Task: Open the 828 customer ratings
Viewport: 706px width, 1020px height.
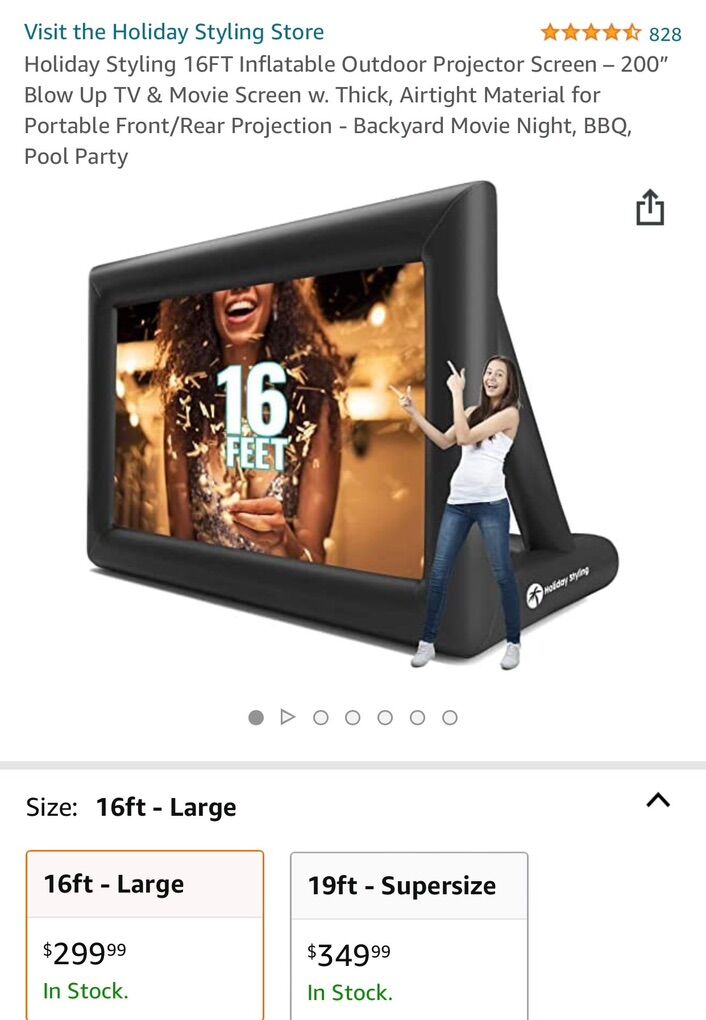Action: tap(665, 34)
